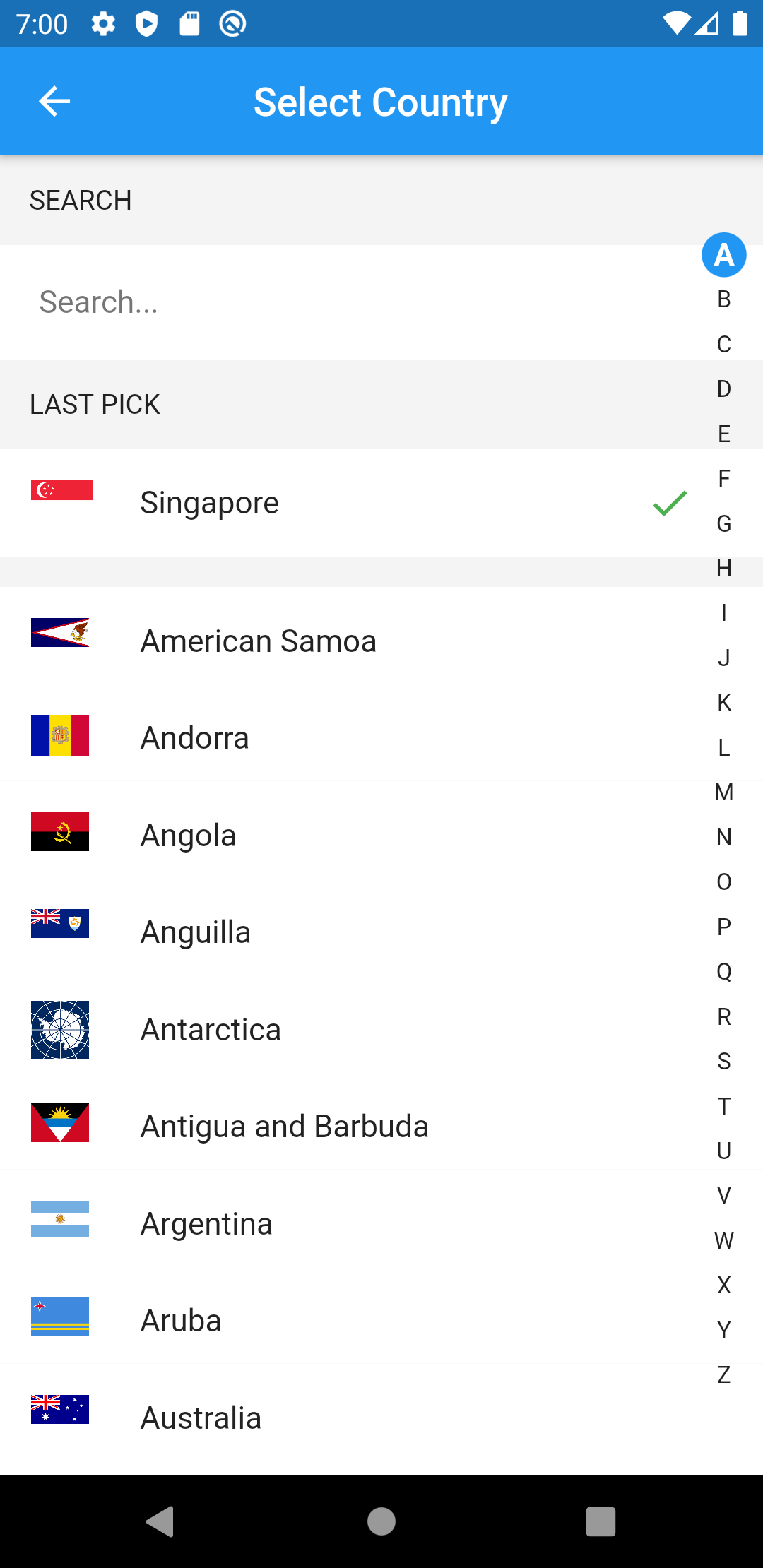
Task: Jump to letter U in index
Action: (x=724, y=1151)
